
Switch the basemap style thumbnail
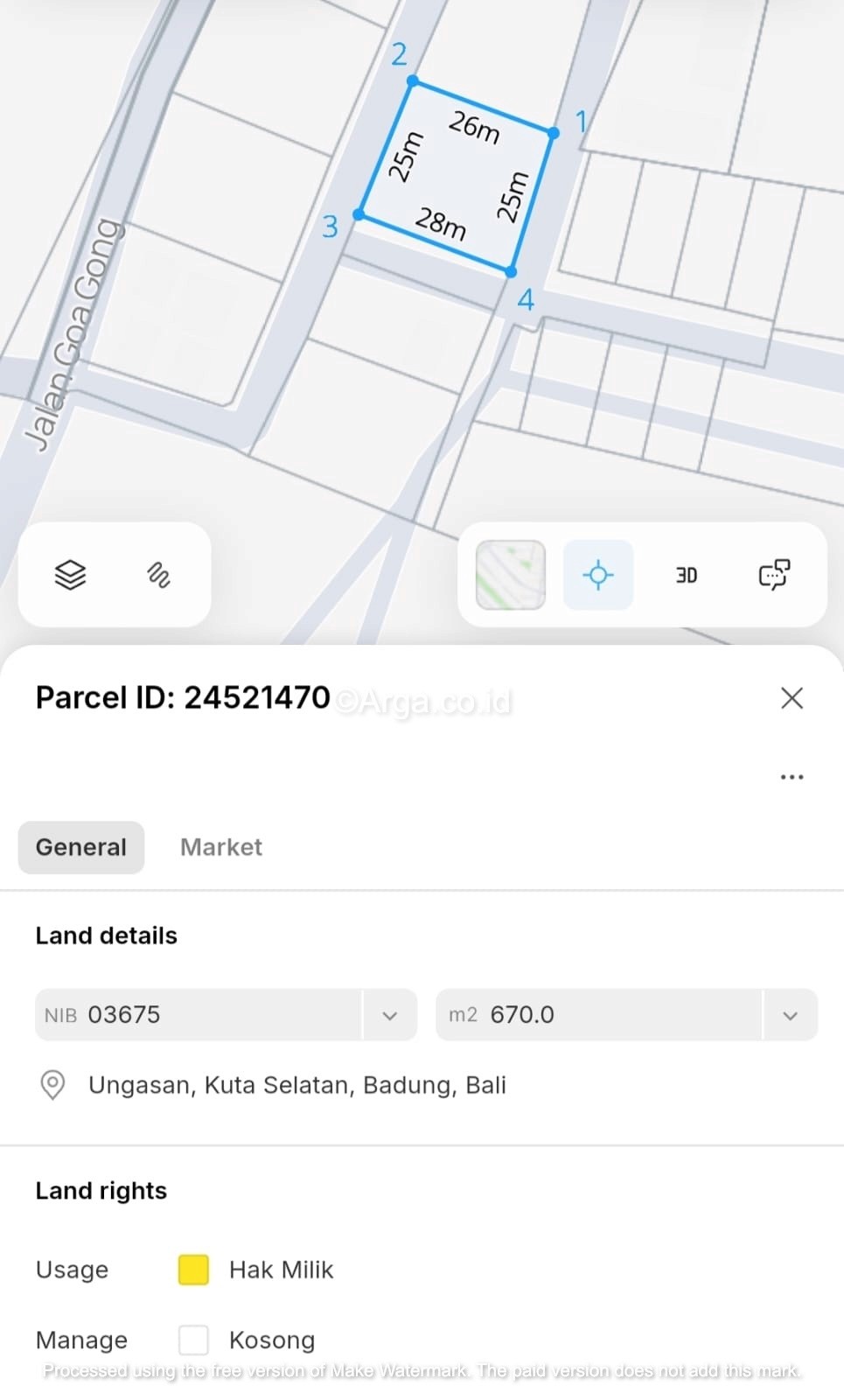pos(511,575)
